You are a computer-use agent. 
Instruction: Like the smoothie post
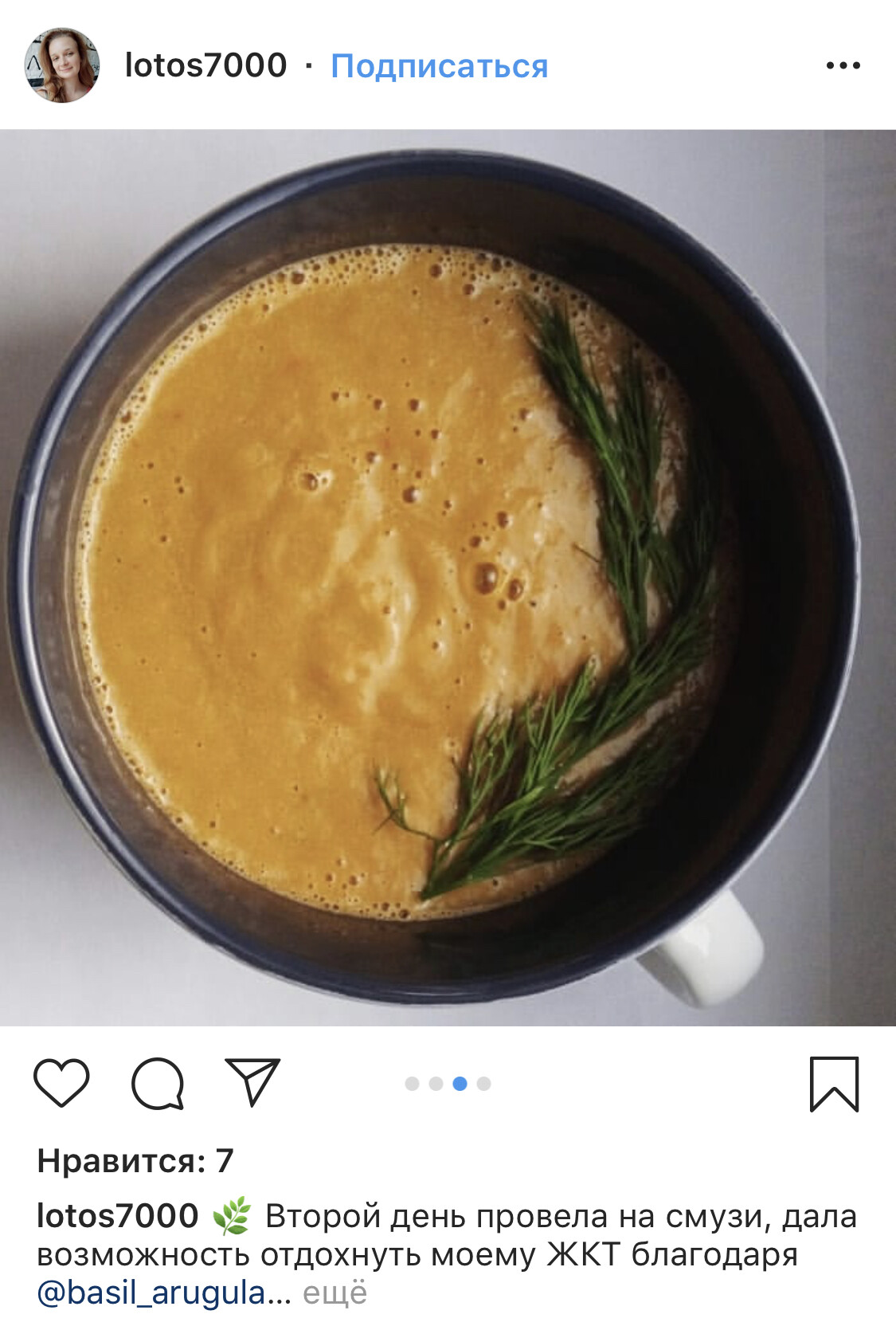pos(61,1083)
